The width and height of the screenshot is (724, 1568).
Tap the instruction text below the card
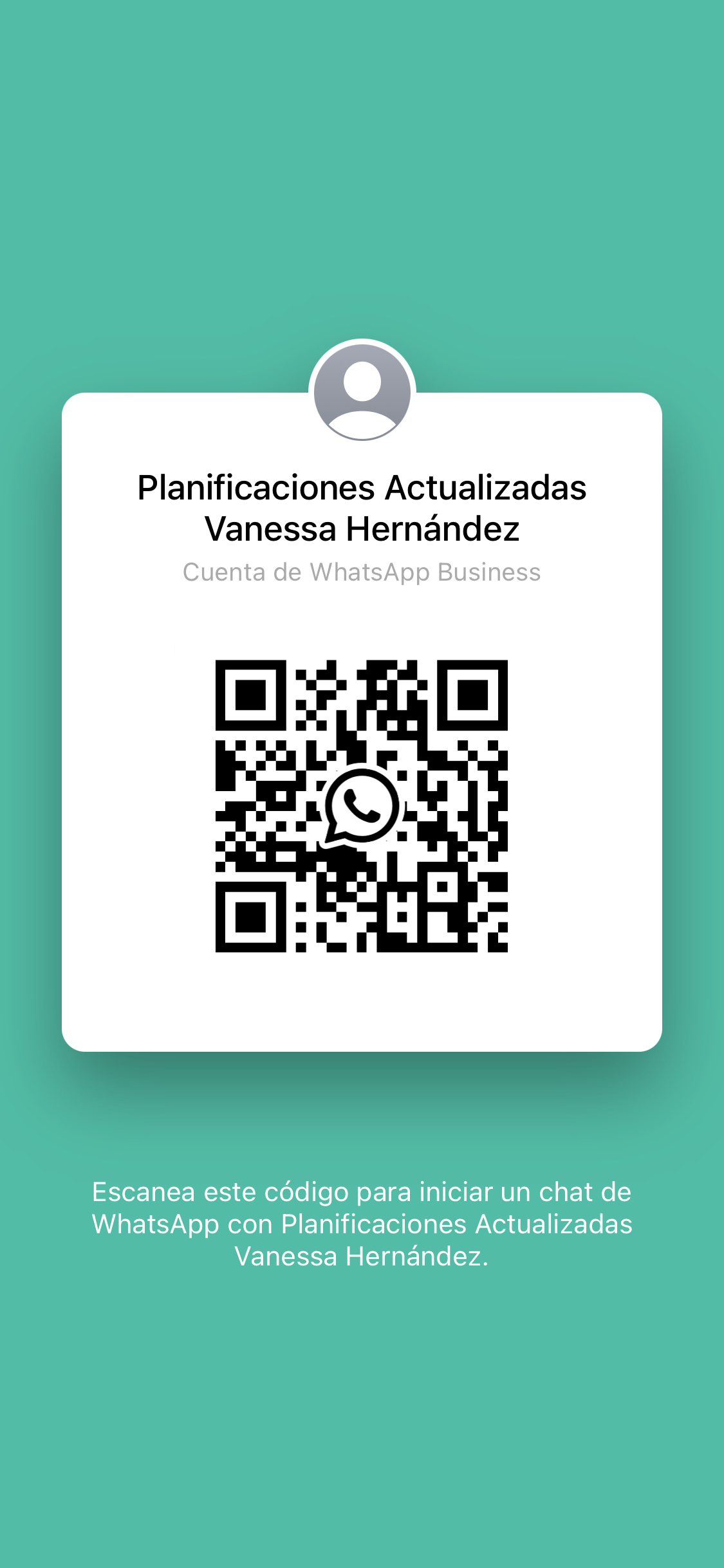tap(362, 1223)
